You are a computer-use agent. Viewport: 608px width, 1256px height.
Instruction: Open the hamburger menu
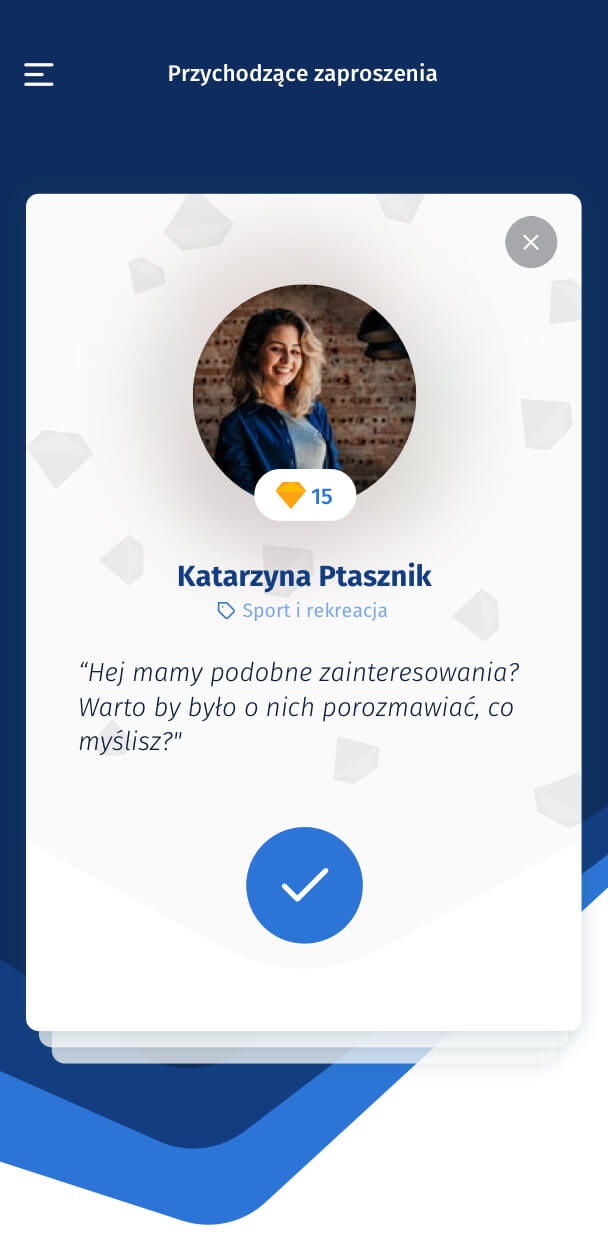pyautogui.click(x=39, y=74)
